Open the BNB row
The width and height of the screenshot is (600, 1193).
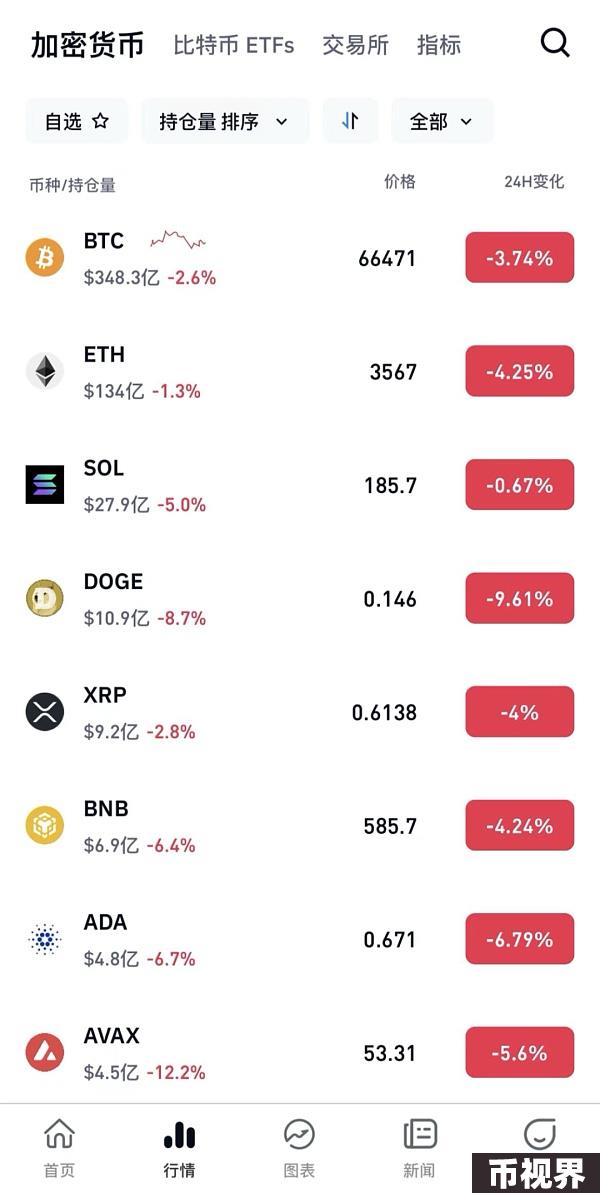pyautogui.click(x=300, y=826)
